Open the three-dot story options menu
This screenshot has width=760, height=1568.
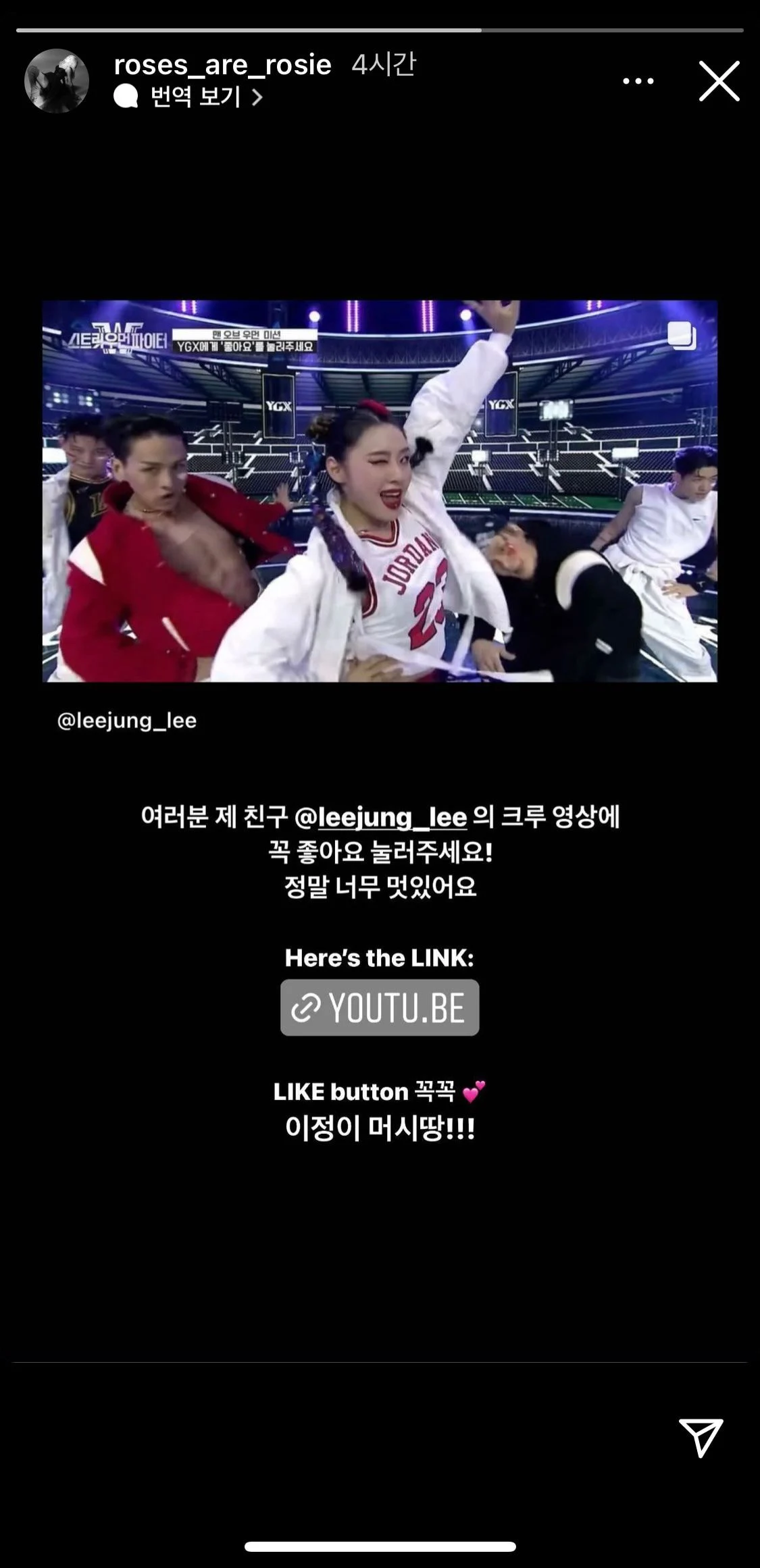[x=638, y=81]
